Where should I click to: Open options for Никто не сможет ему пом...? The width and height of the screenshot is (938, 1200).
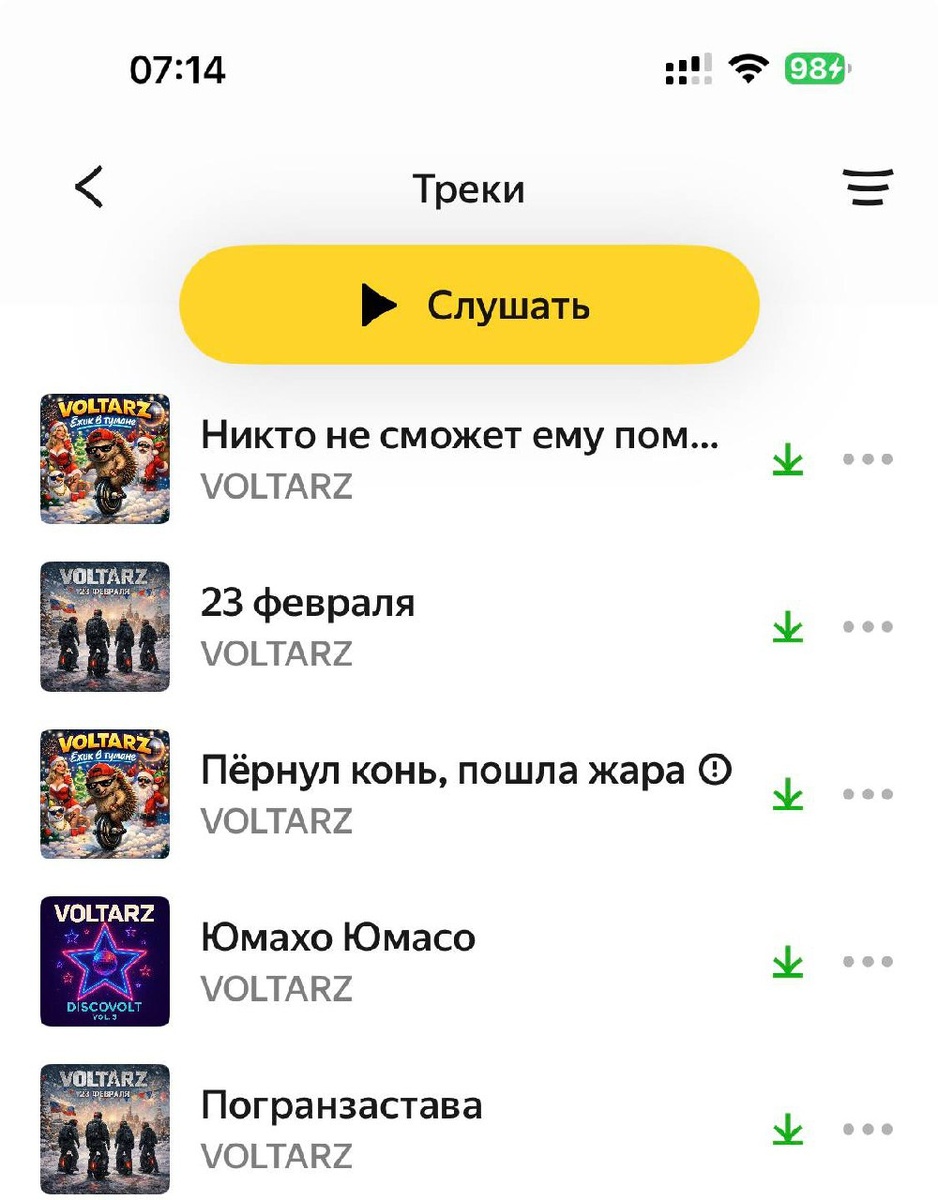[x=867, y=460]
